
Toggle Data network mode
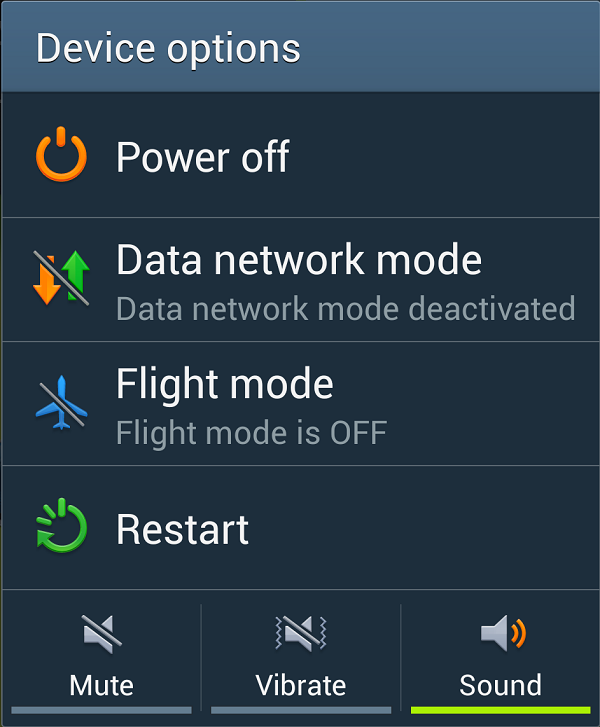(x=300, y=280)
